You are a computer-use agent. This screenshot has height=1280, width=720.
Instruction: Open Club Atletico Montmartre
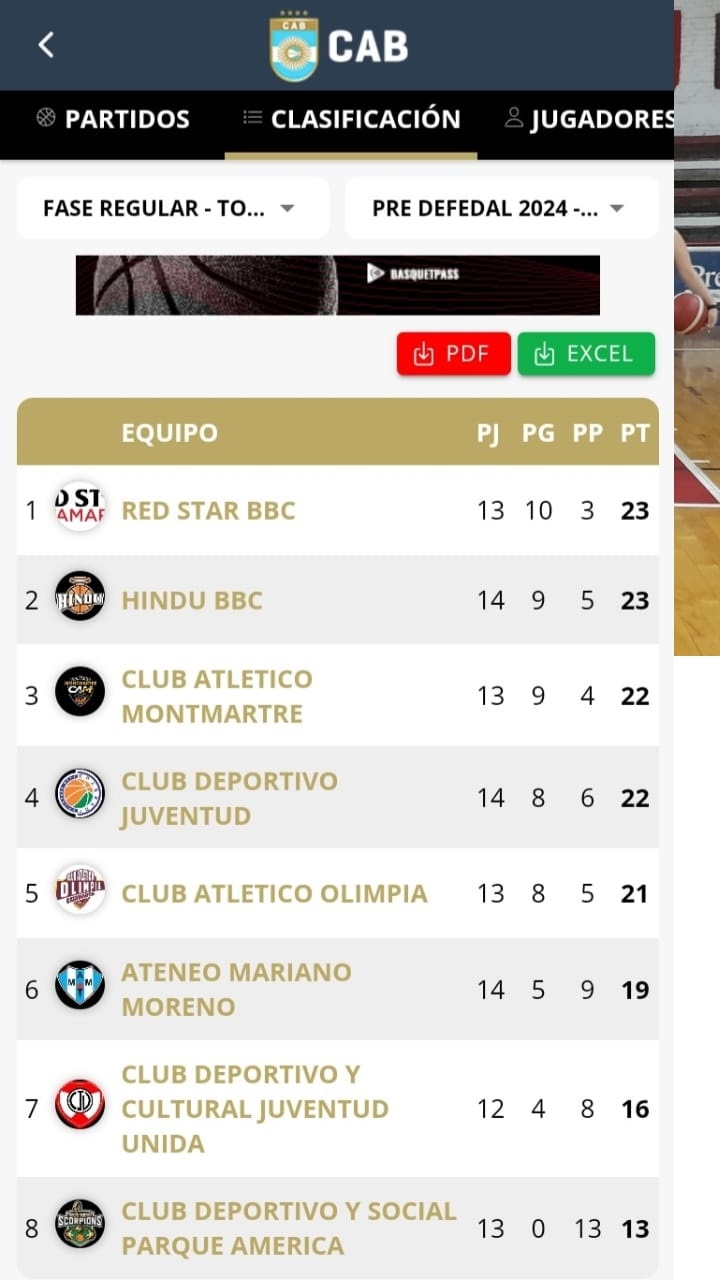click(217, 696)
